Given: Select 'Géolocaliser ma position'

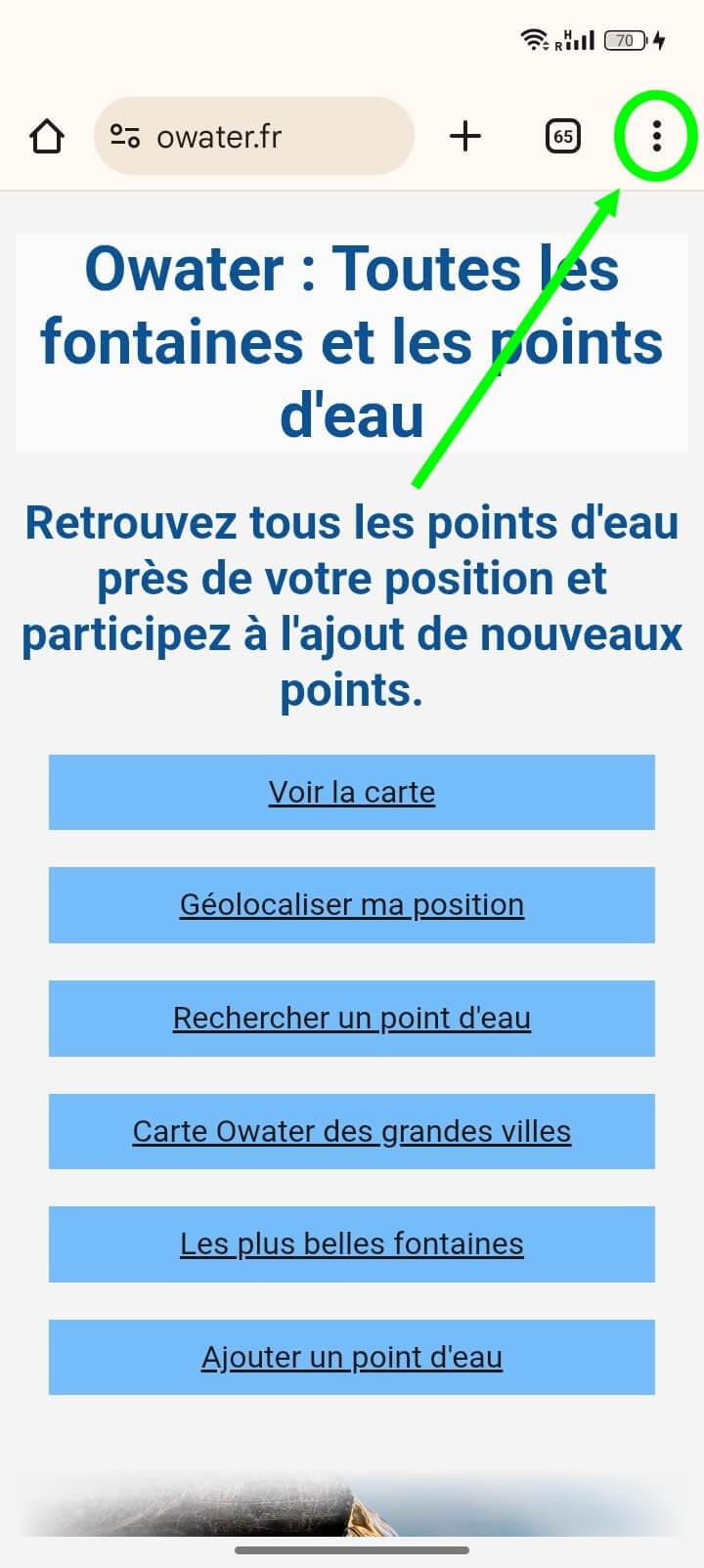Looking at the screenshot, I should coord(352,905).
